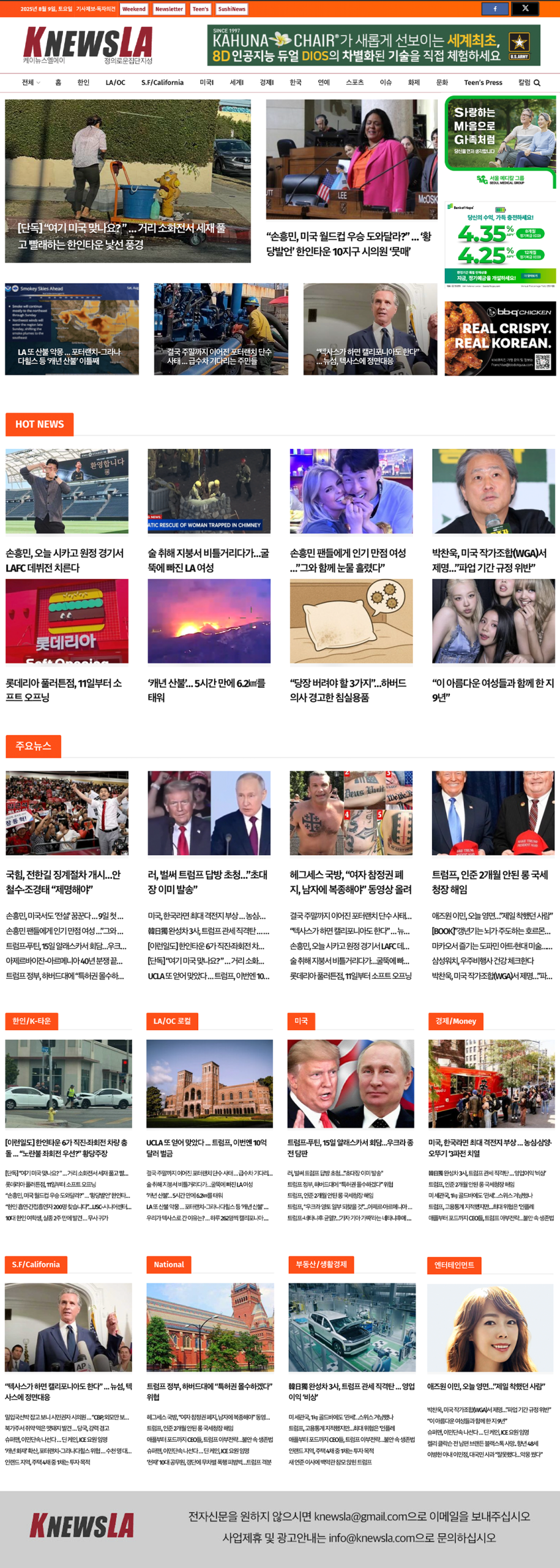Screen dimensions: 560x1568
Task: Open the 스포츠 section
Action: point(354,83)
